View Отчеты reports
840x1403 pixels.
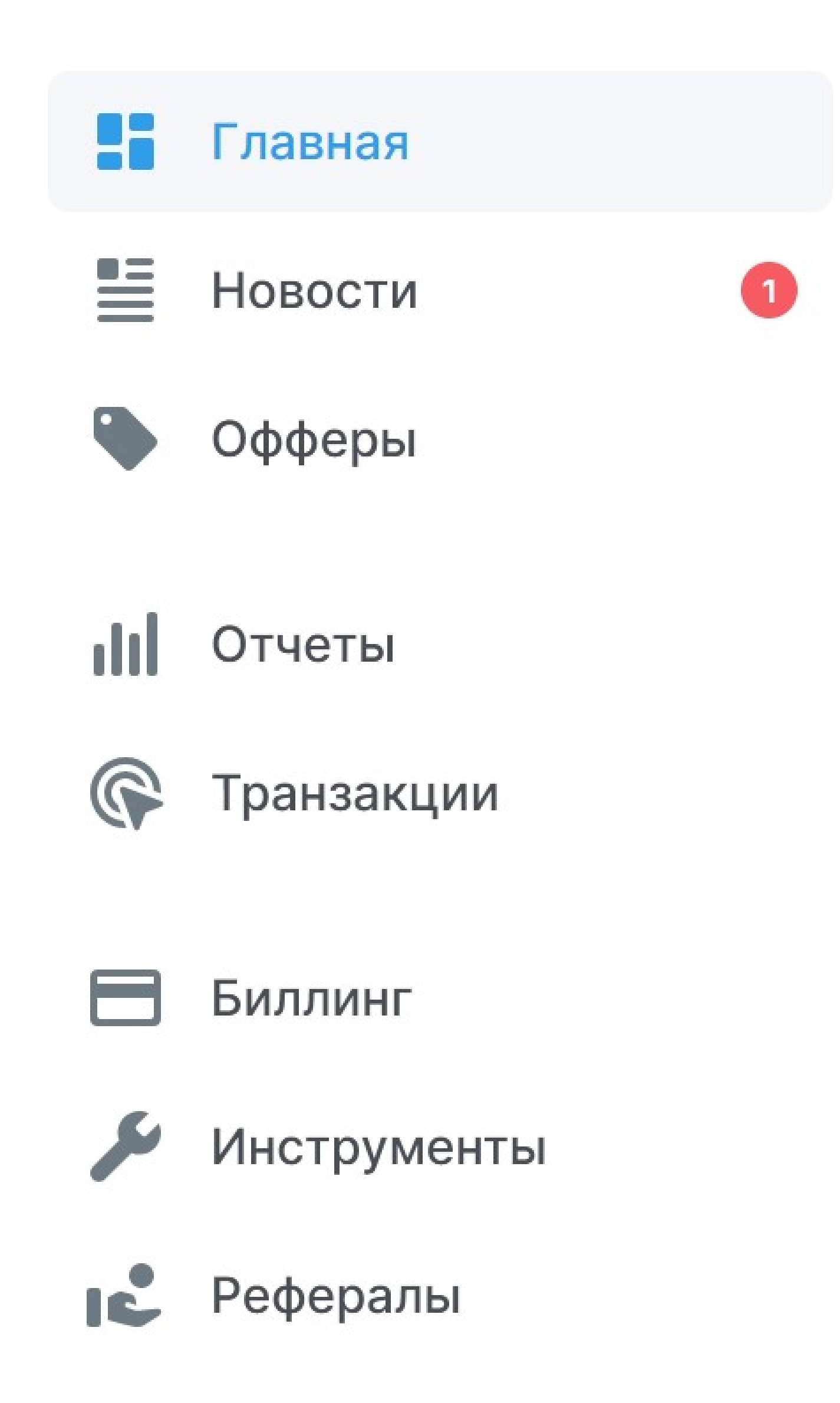tap(302, 645)
